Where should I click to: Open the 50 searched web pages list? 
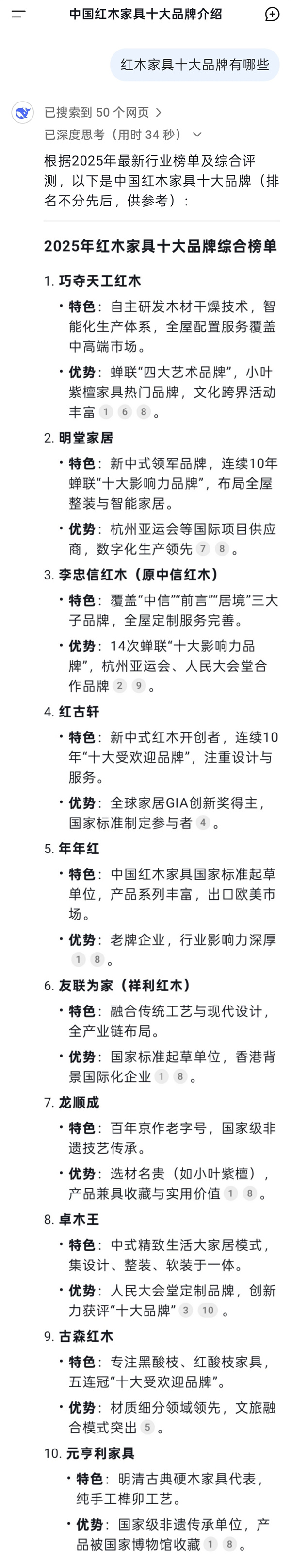coord(103,113)
